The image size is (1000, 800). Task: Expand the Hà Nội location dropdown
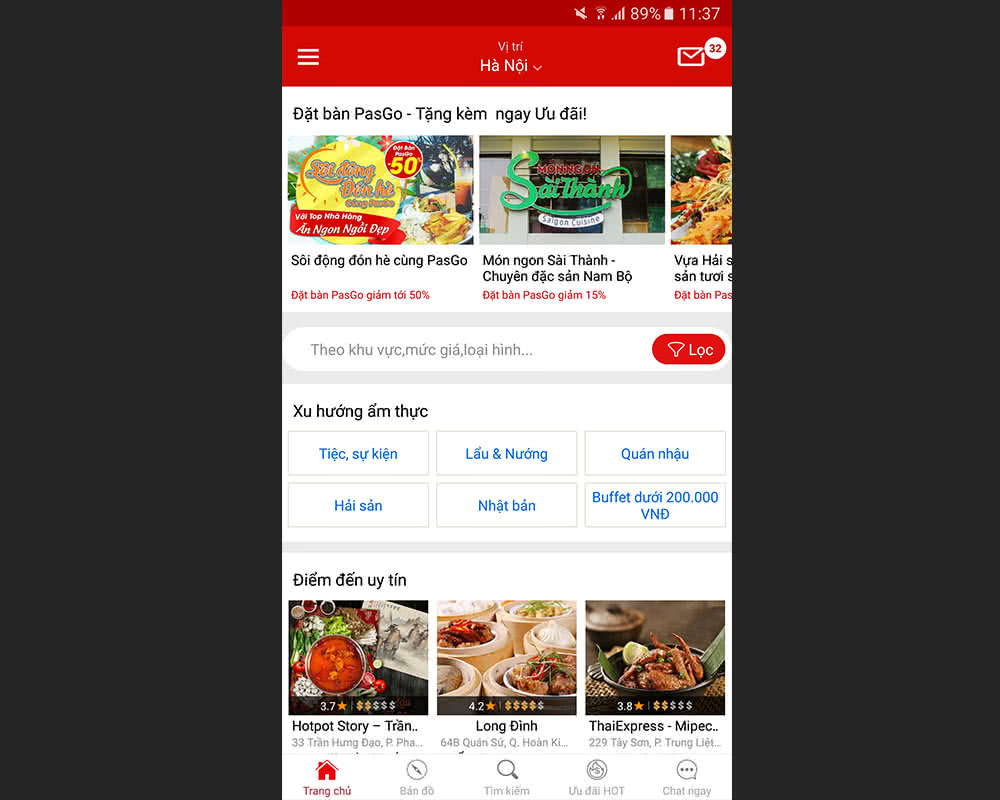[510, 66]
